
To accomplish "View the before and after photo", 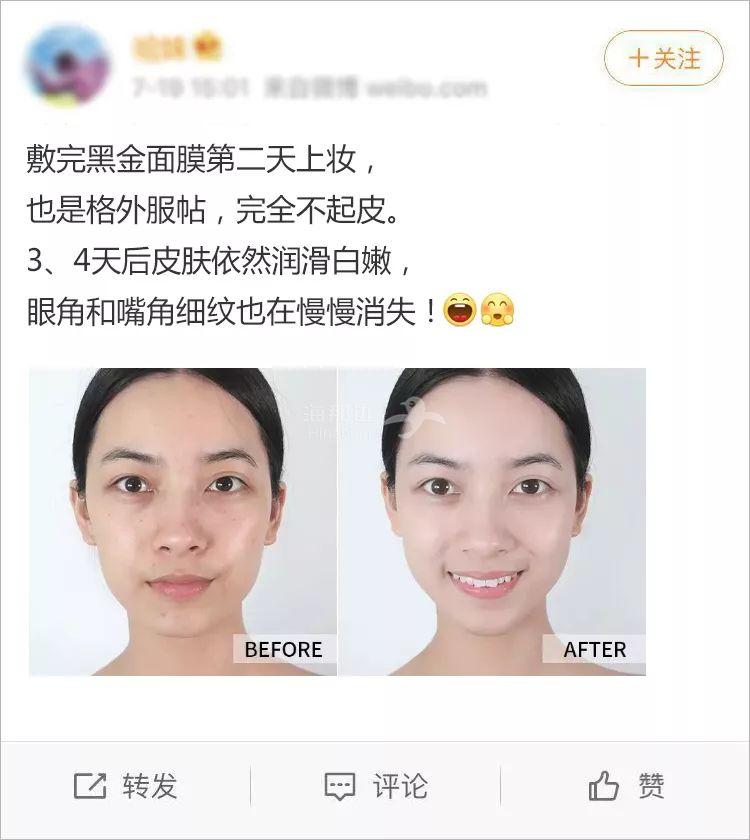I will coord(337,521).
